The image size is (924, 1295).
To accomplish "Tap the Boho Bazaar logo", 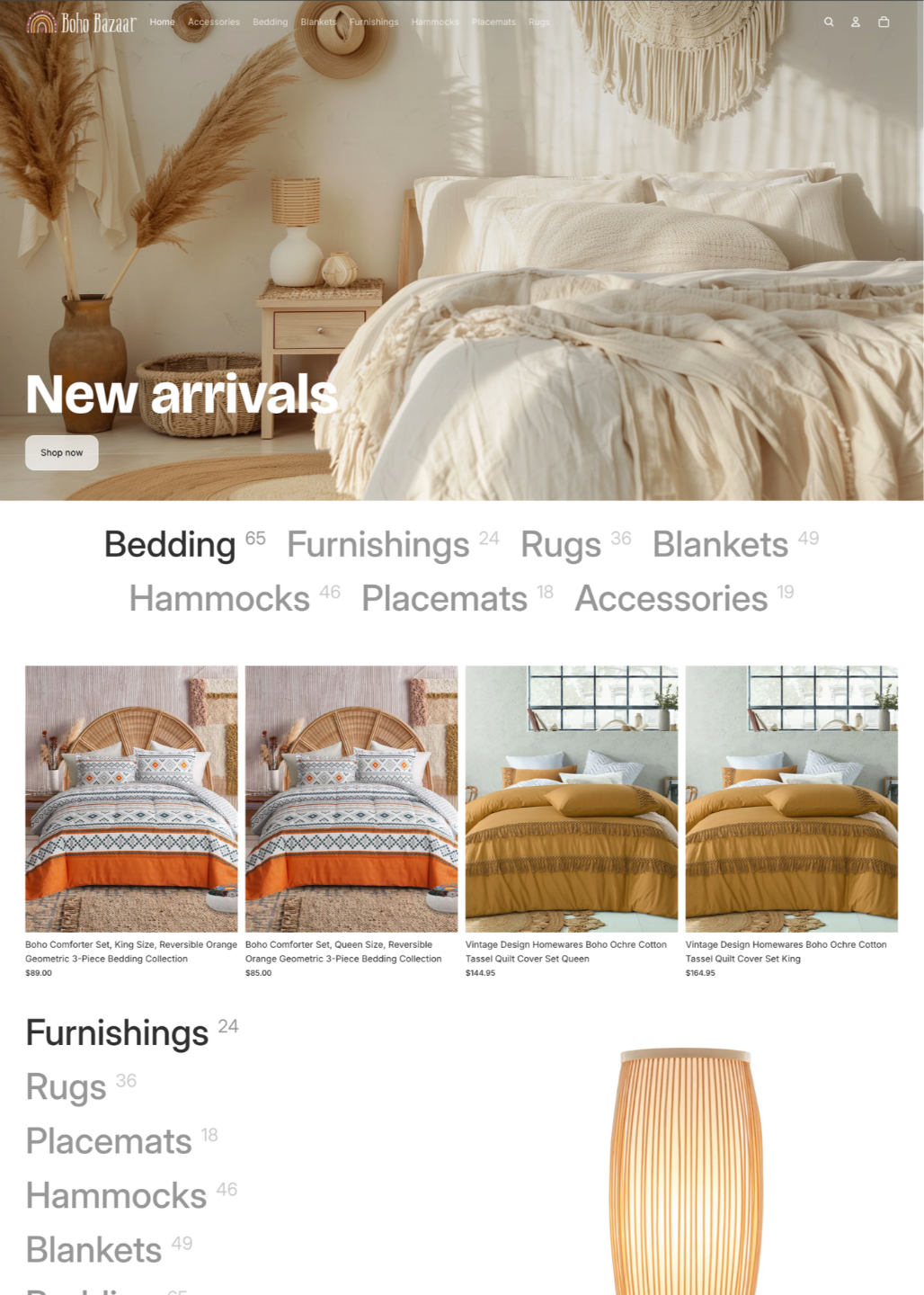I will point(82,22).
